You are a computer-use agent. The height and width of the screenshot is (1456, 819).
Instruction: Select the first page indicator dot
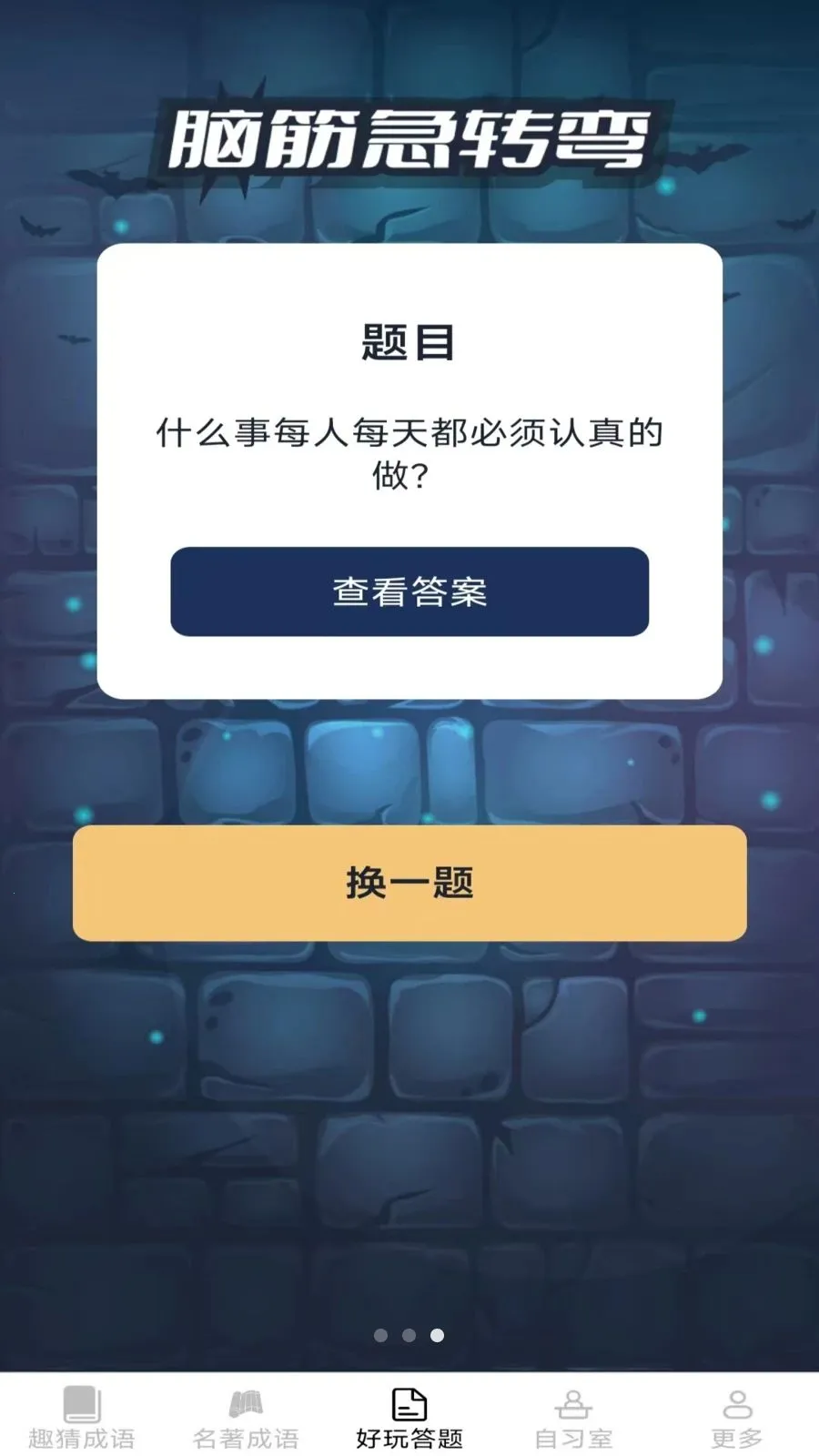tap(379, 1335)
